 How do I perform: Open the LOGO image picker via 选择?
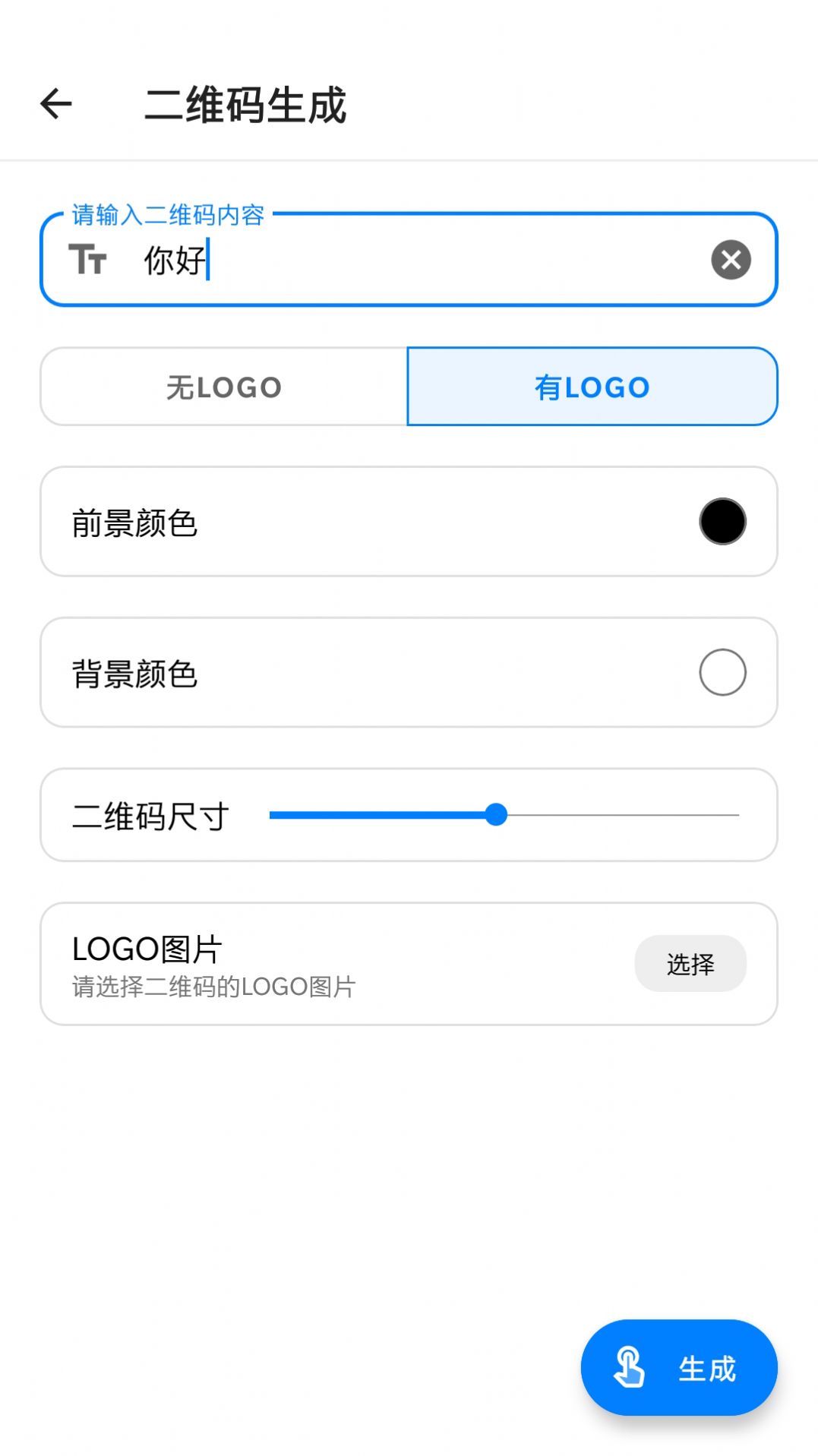pos(690,963)
